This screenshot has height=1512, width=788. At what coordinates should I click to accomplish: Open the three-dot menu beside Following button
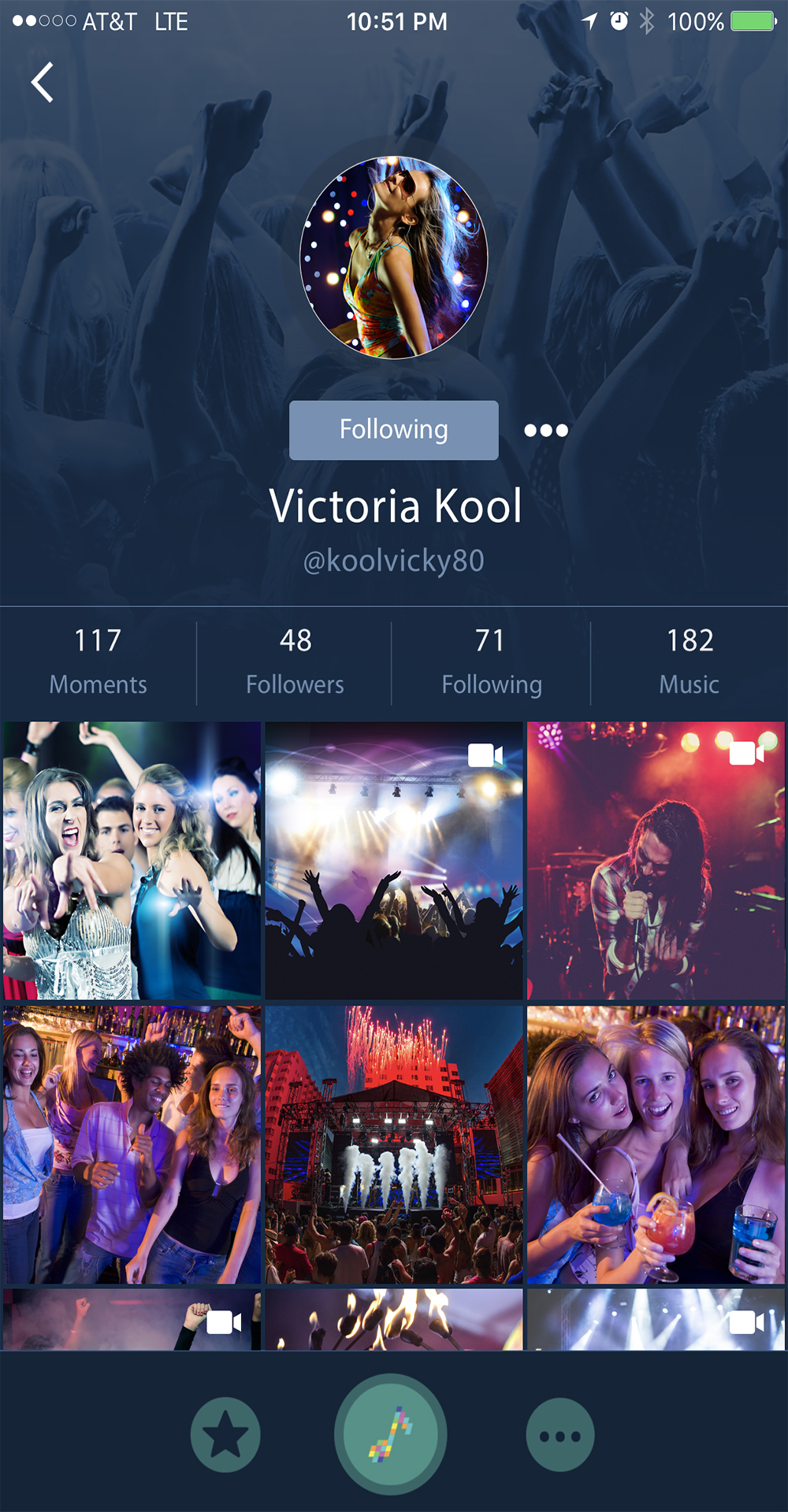(x=546, y=430)
